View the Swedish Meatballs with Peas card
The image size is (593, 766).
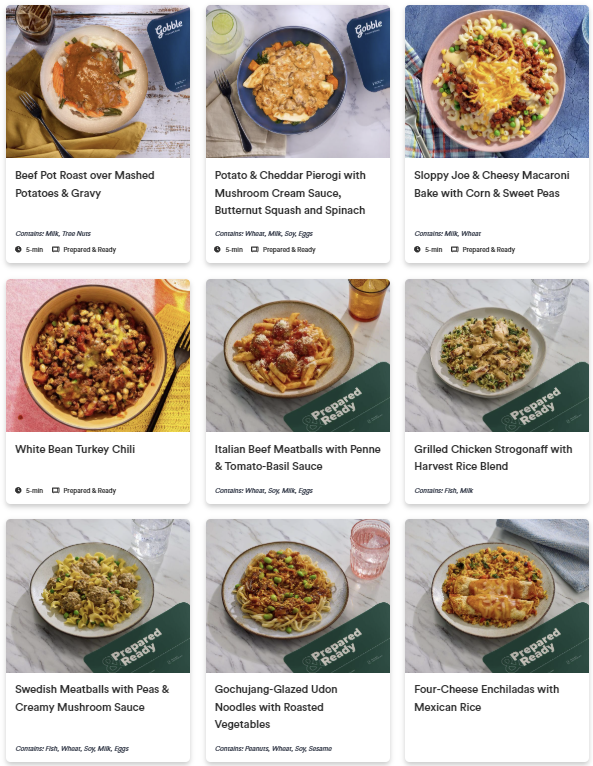[98, 640]
